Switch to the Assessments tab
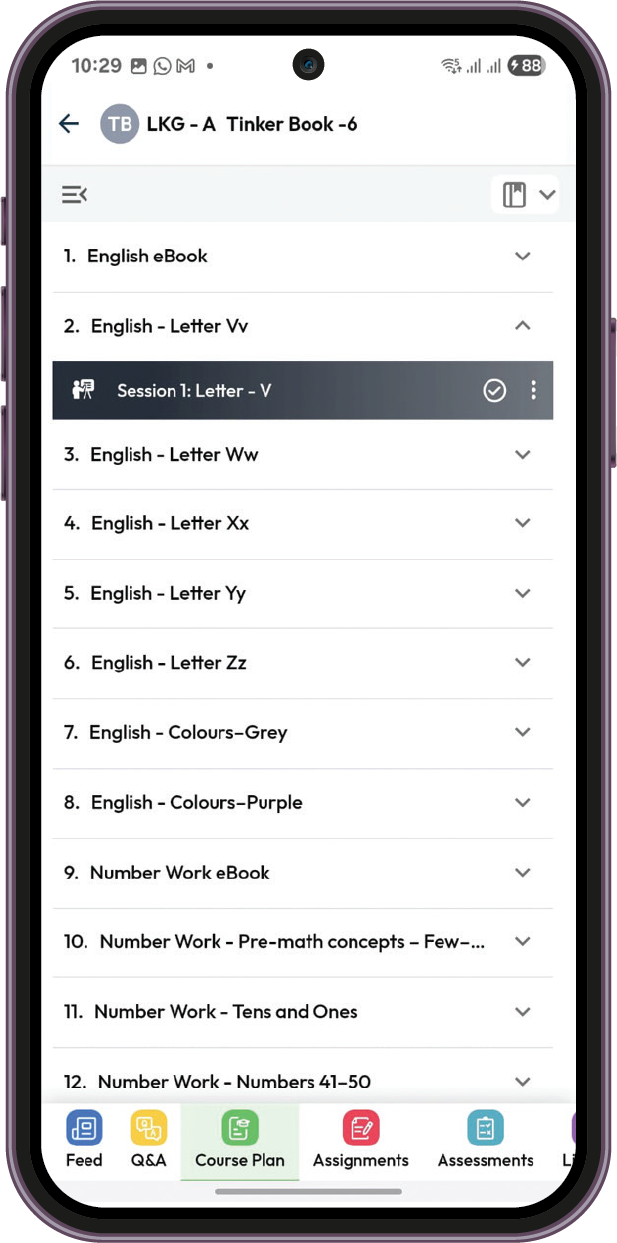This screenshot has width=617, height=1243. (x=485, y=1140)
